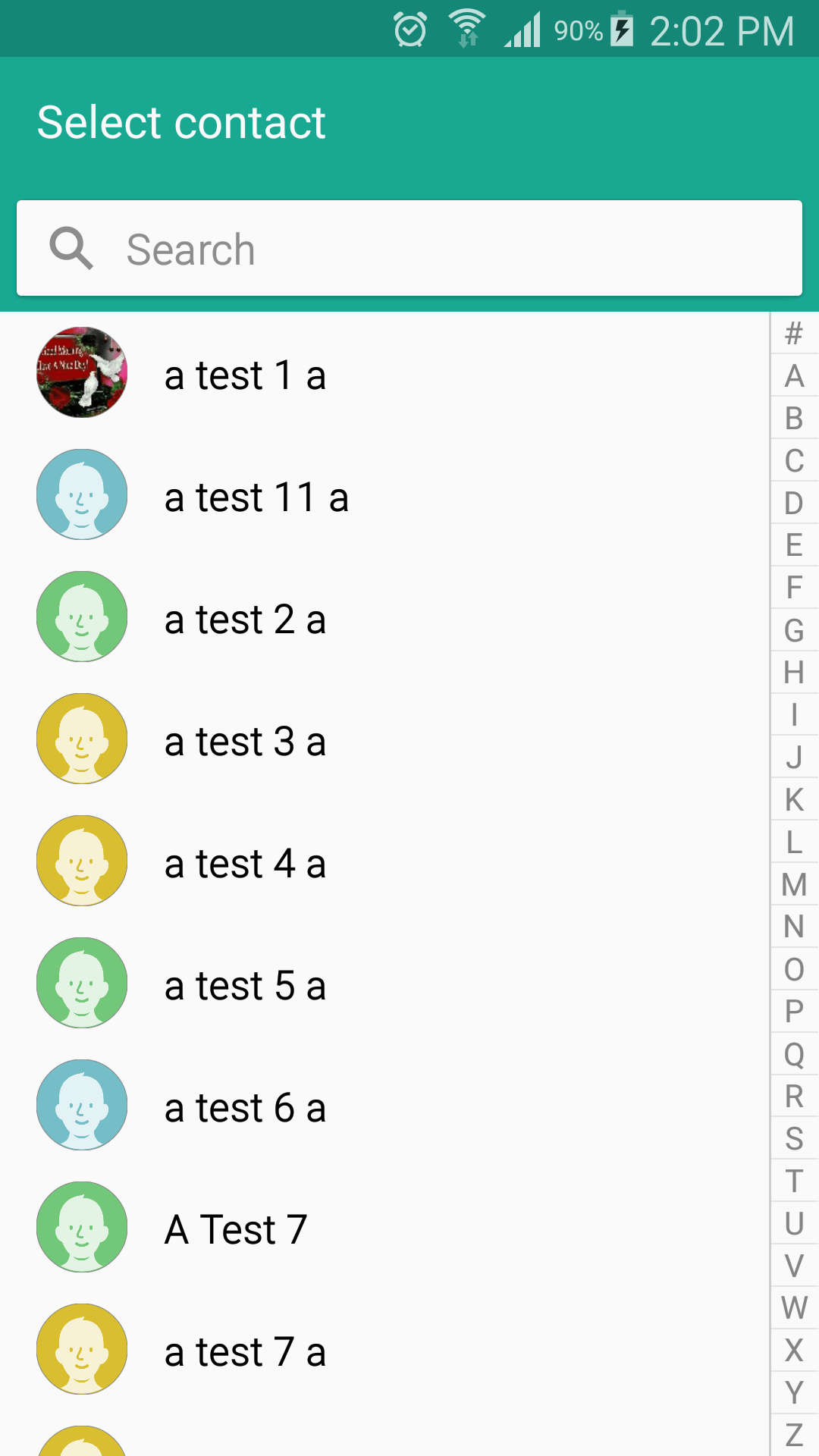Jump to letter B in index

(794, 418)
